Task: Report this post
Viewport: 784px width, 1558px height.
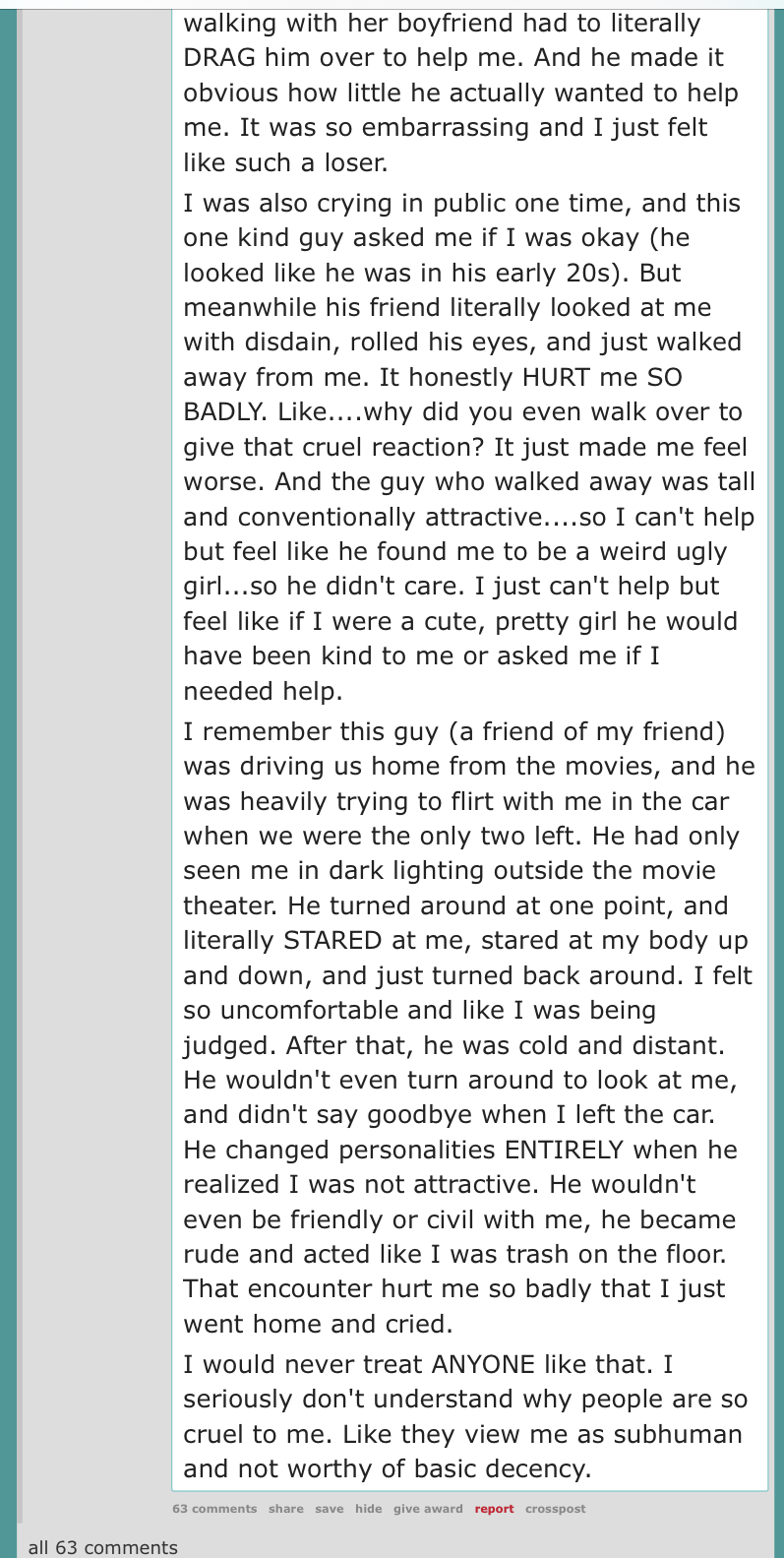Action: click(495, 1509)
